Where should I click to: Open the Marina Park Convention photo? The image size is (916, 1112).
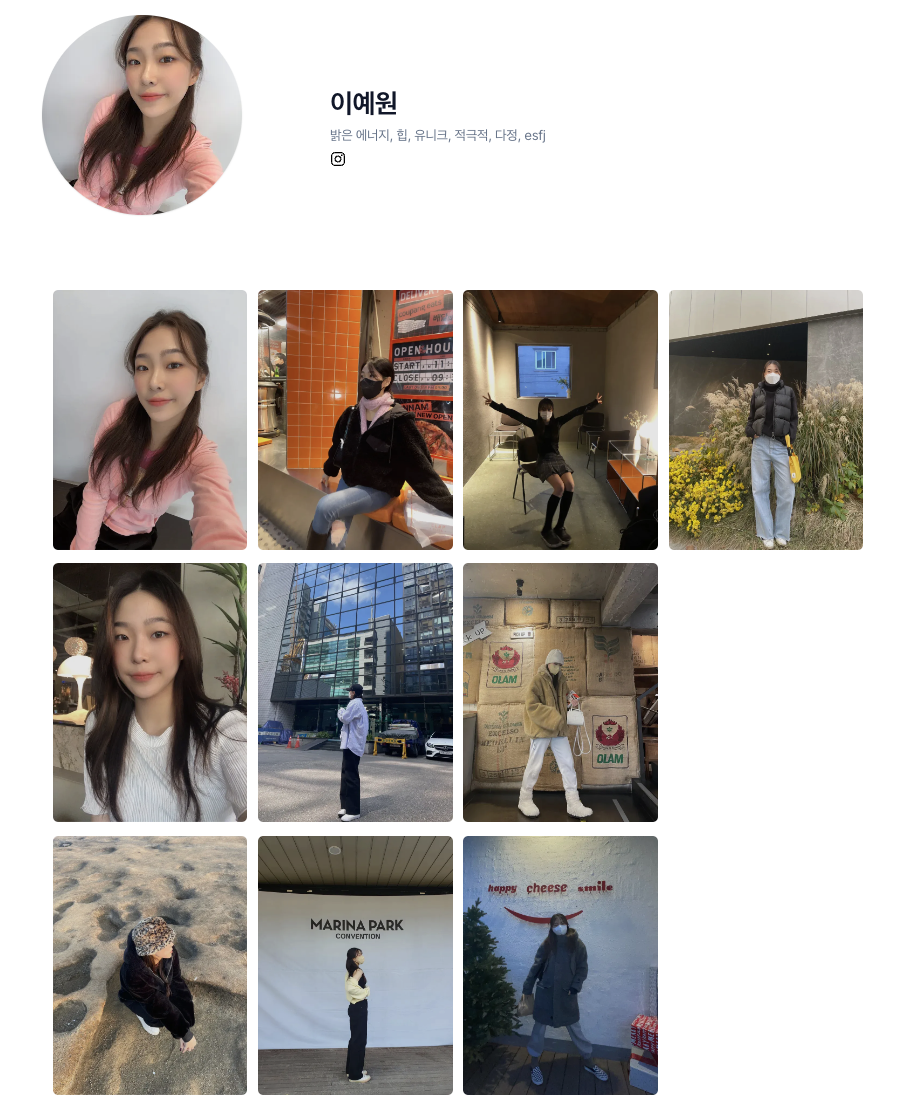[x=355, y=965]
